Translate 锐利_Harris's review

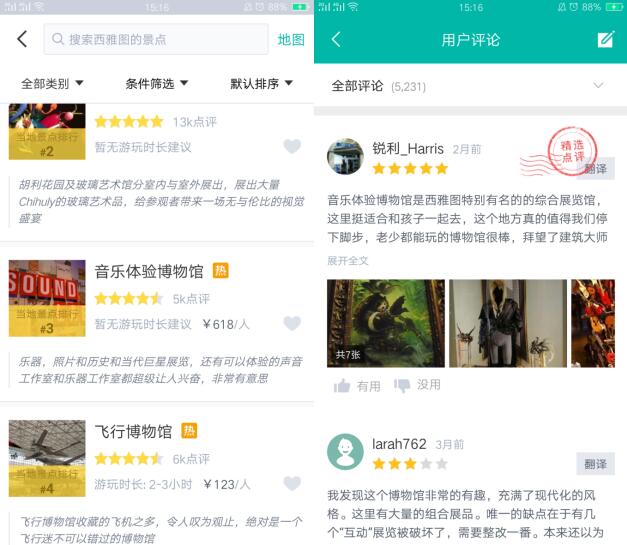(595, 168)
